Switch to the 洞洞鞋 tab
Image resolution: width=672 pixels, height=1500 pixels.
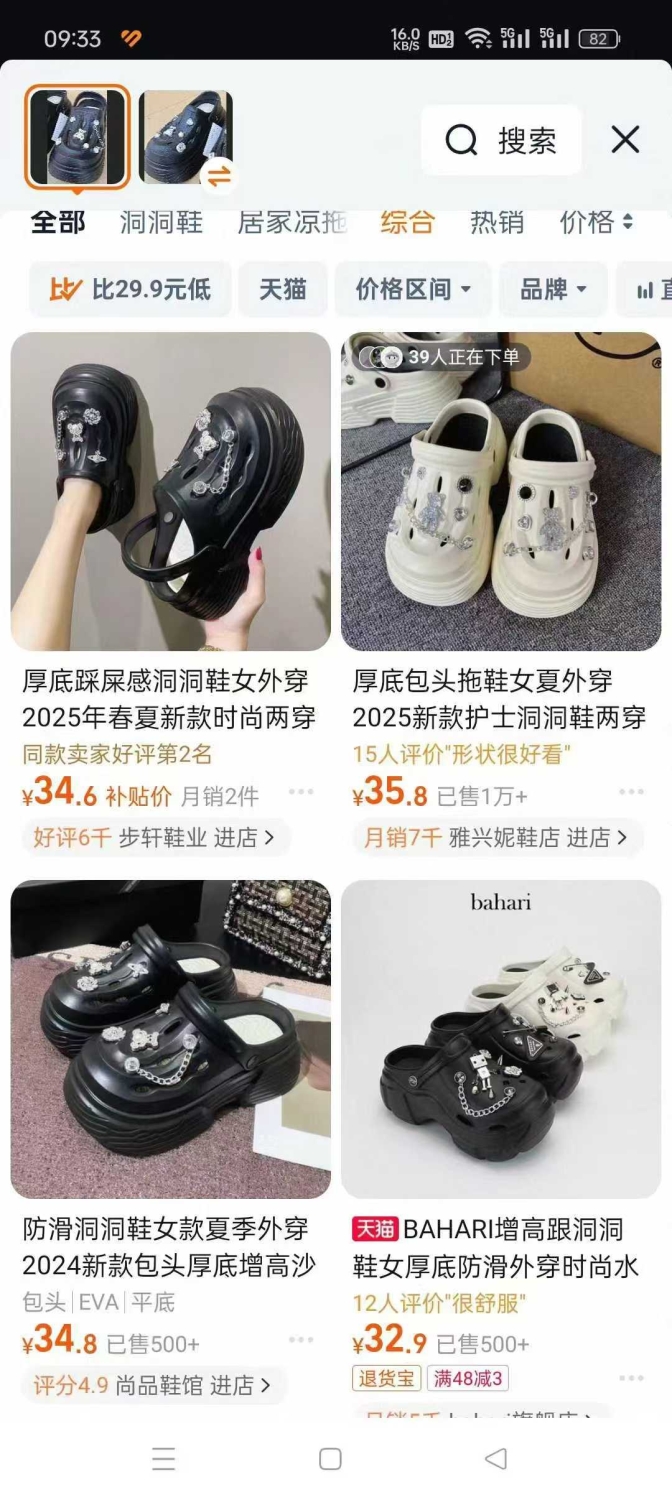coord(161,222)
